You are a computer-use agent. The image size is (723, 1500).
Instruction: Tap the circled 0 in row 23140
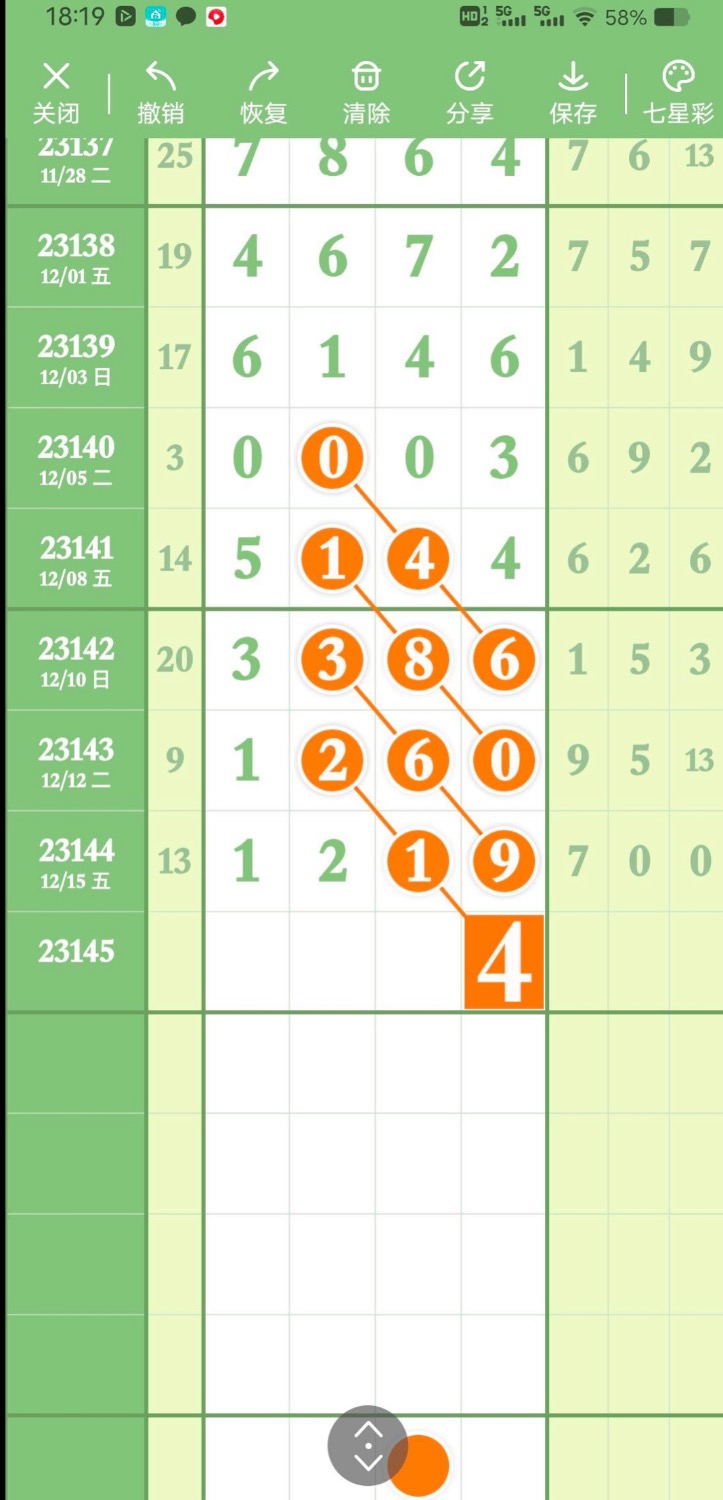coord(332,459)
